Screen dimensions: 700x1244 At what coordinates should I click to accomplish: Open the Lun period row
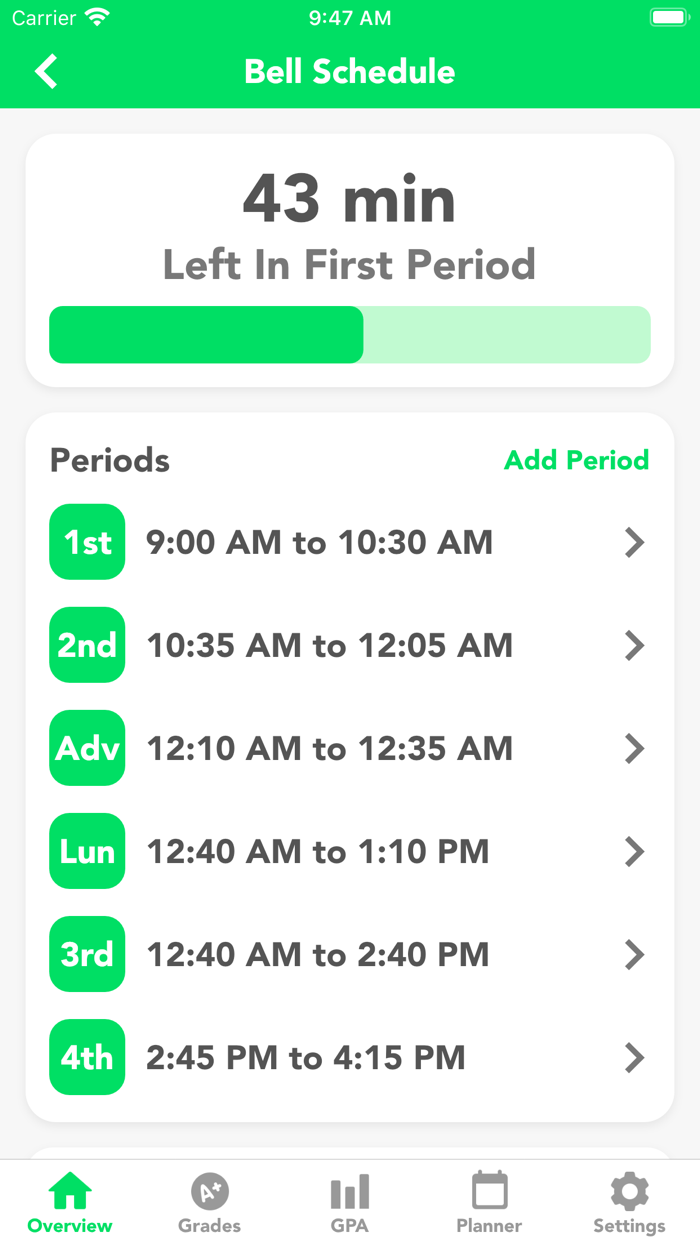[x=350, y=852]
